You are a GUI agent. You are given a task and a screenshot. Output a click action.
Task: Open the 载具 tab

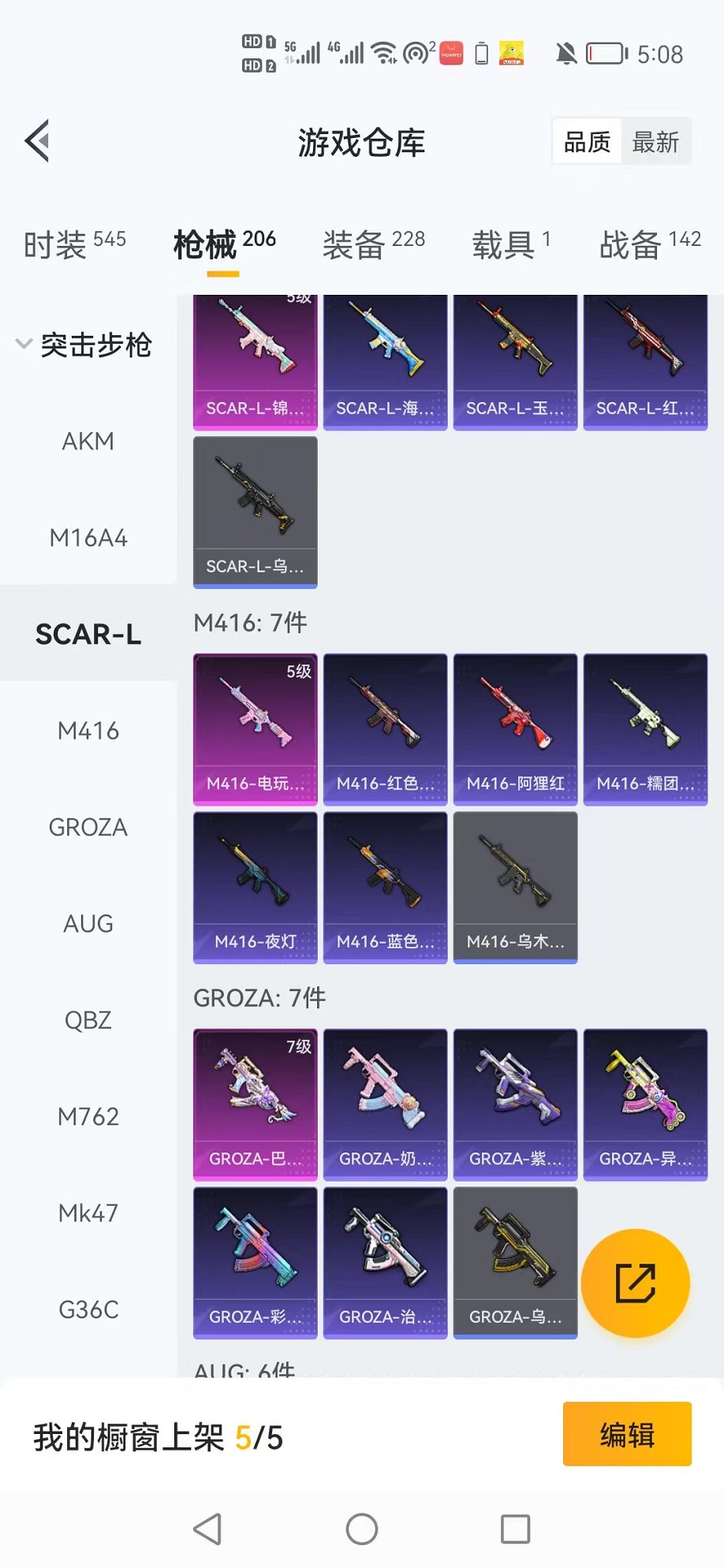coord(510,244)
